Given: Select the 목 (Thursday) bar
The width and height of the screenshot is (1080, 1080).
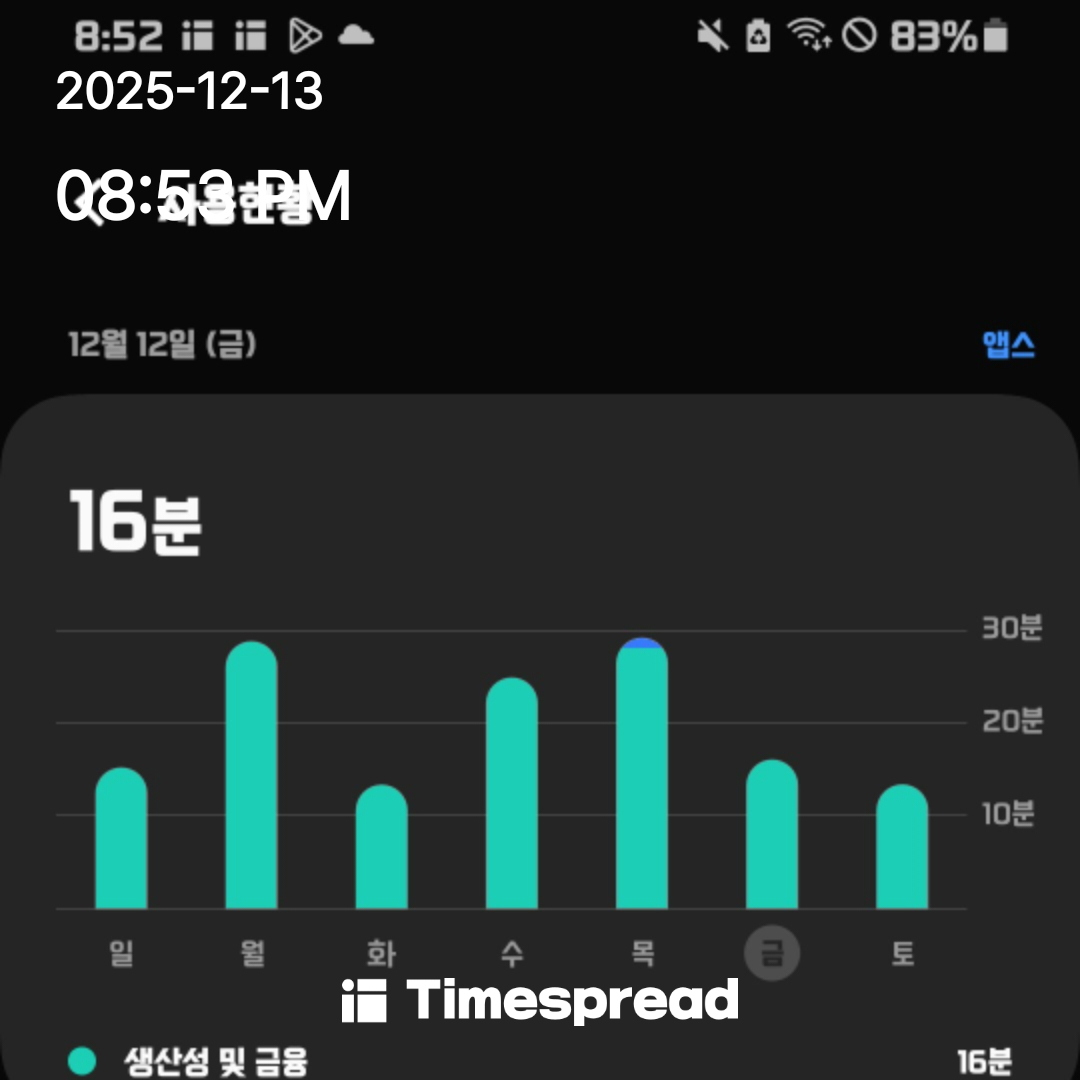Looking at the screenshot, I should [642, 773].
